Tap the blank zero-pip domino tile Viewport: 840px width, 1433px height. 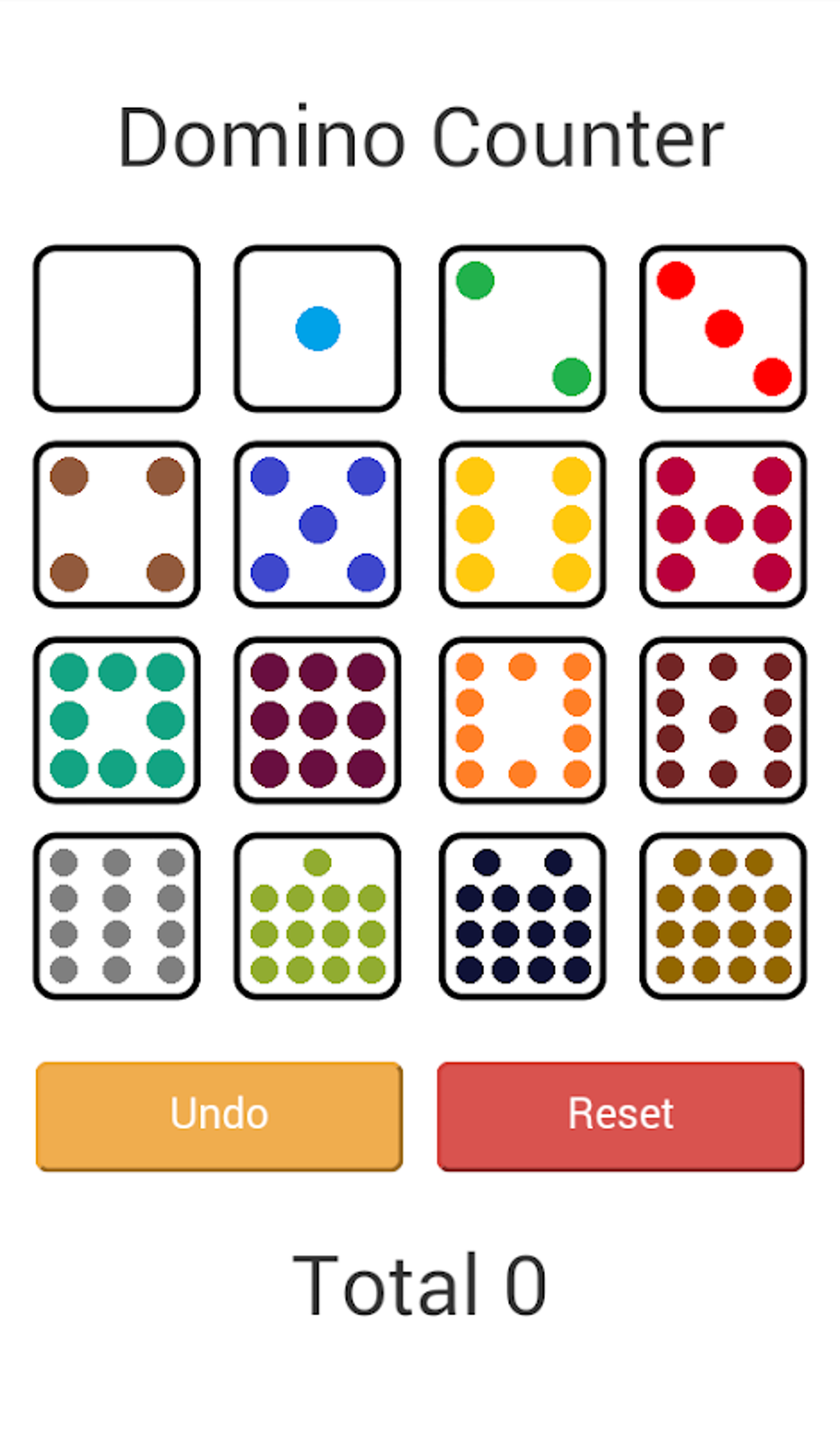pos(117,329)
